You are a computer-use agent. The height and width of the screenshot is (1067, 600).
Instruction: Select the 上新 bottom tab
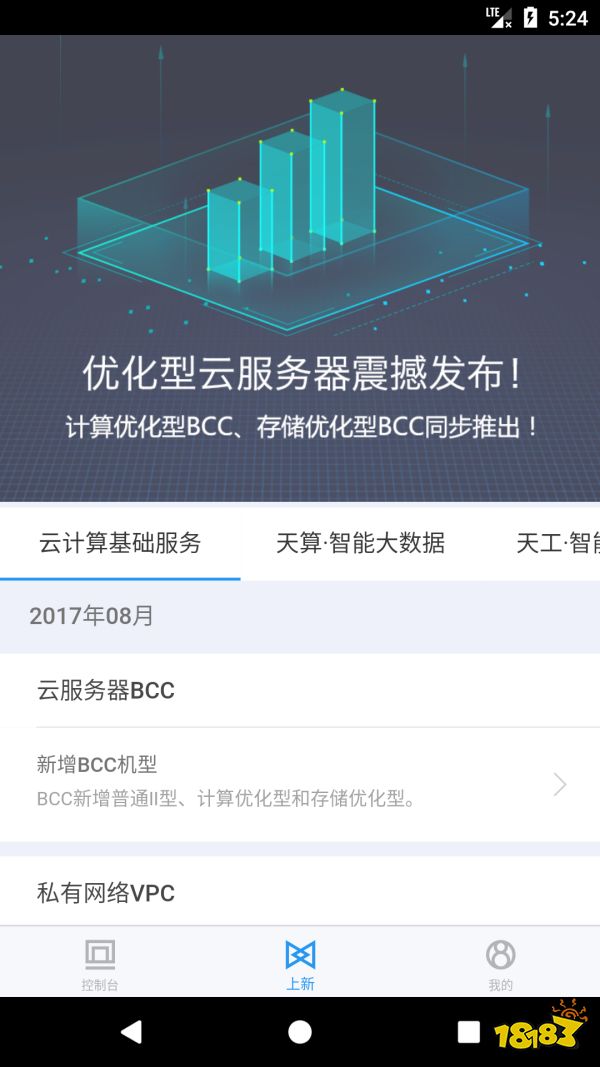[300, 963]
